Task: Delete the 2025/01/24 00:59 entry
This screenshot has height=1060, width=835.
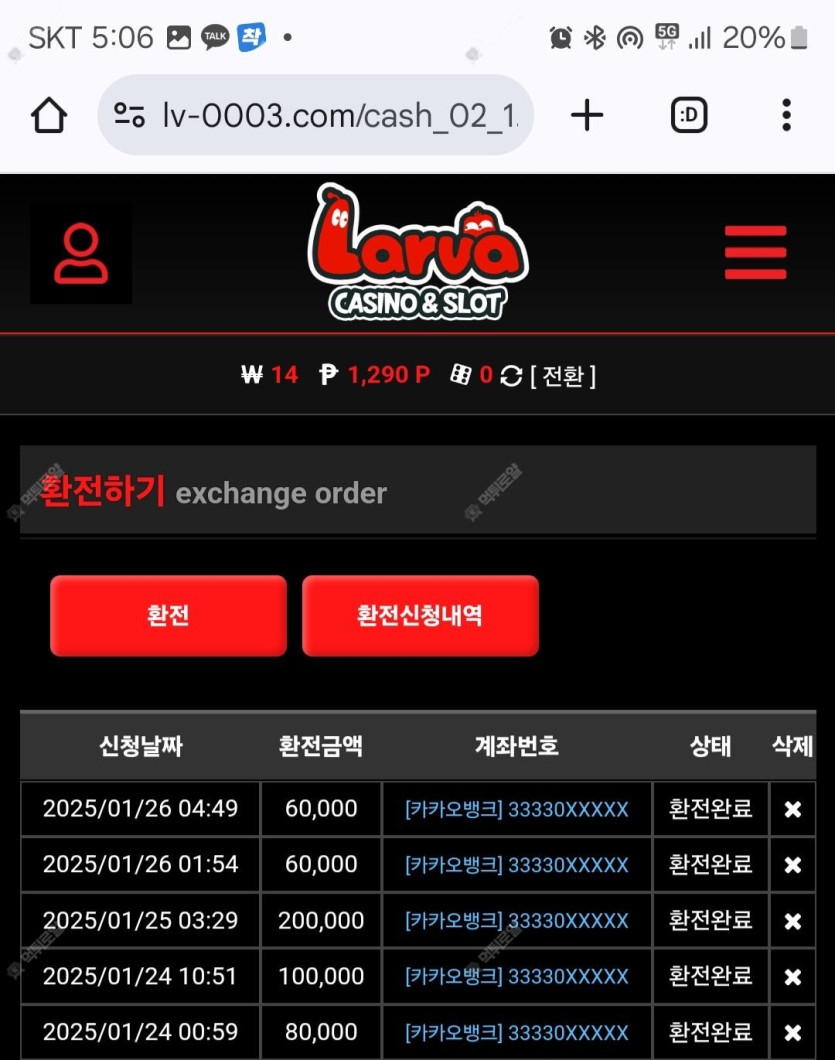Action: point(792,1034)
